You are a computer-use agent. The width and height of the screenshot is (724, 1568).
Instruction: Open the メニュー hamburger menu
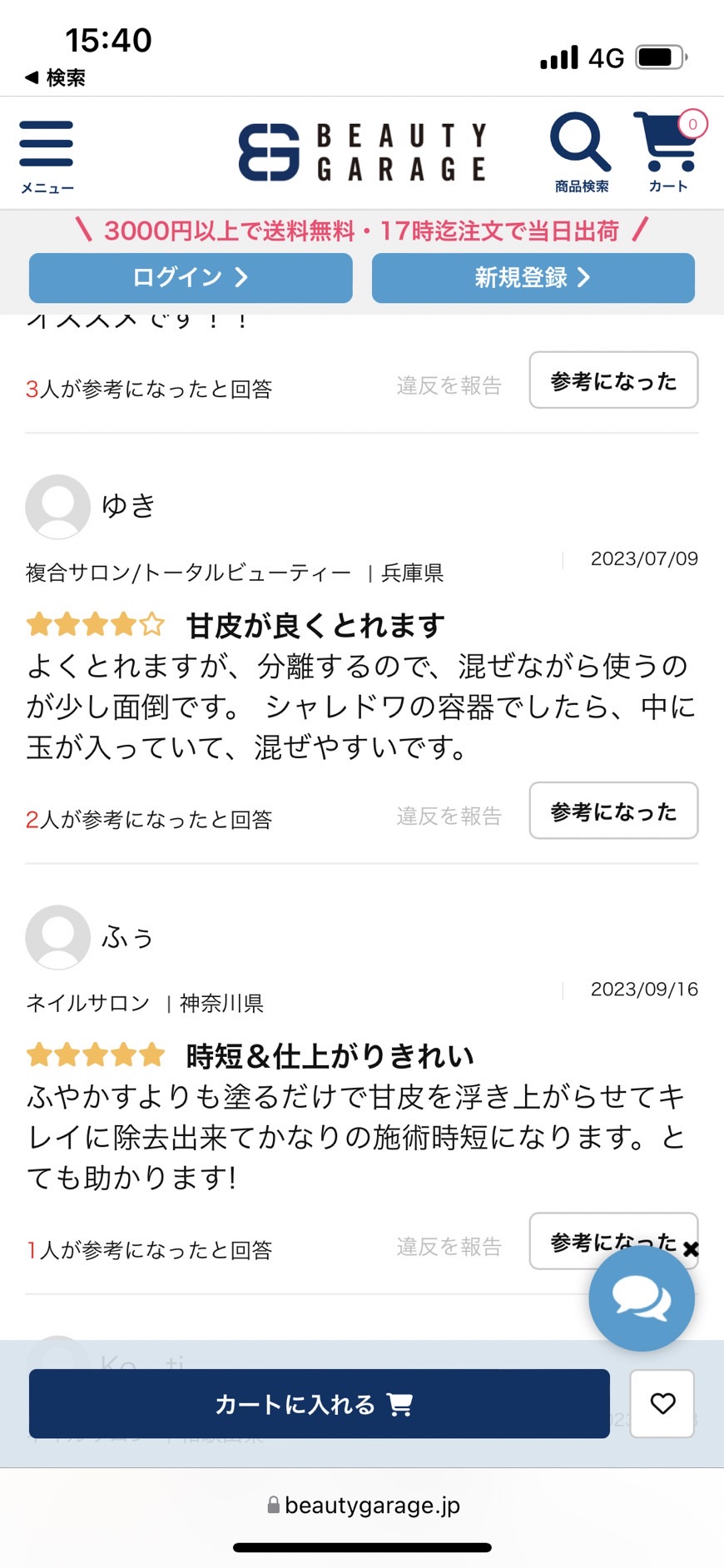(x=47, y=155)
